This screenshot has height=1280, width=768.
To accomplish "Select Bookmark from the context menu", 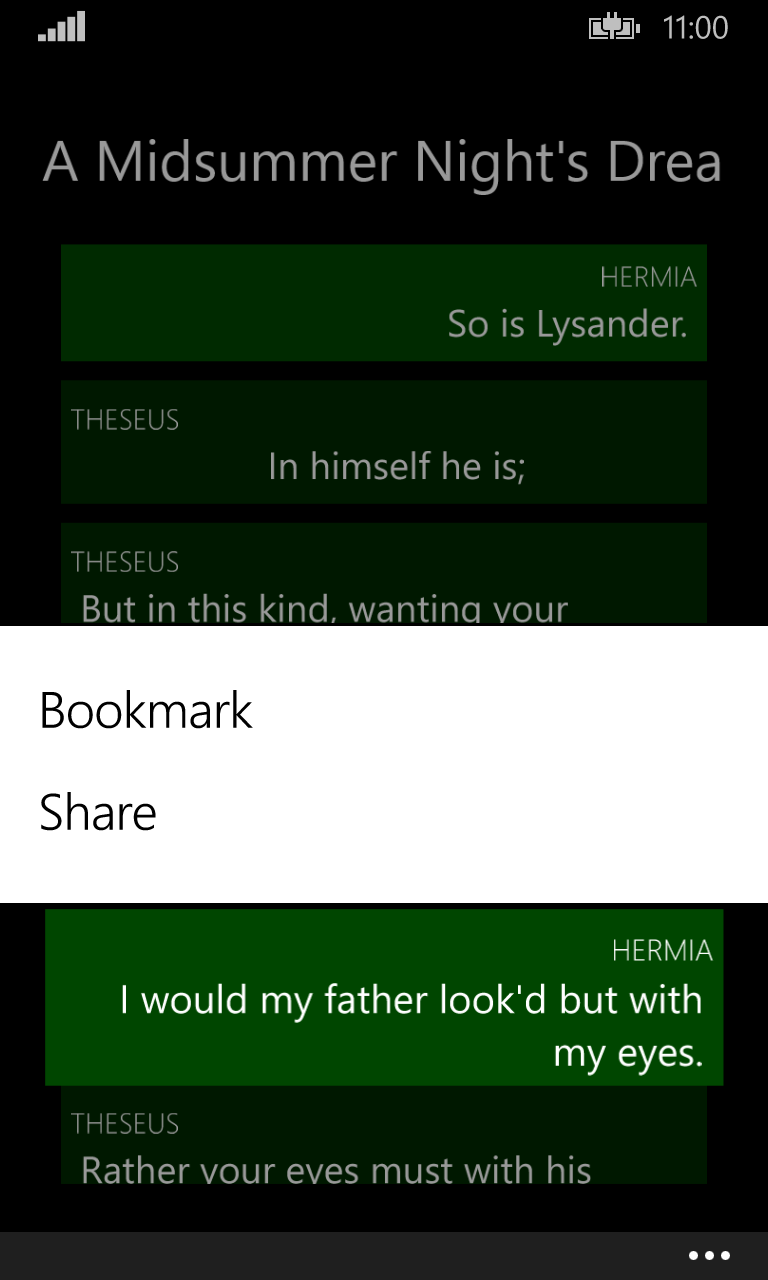I will click(146, 711).
